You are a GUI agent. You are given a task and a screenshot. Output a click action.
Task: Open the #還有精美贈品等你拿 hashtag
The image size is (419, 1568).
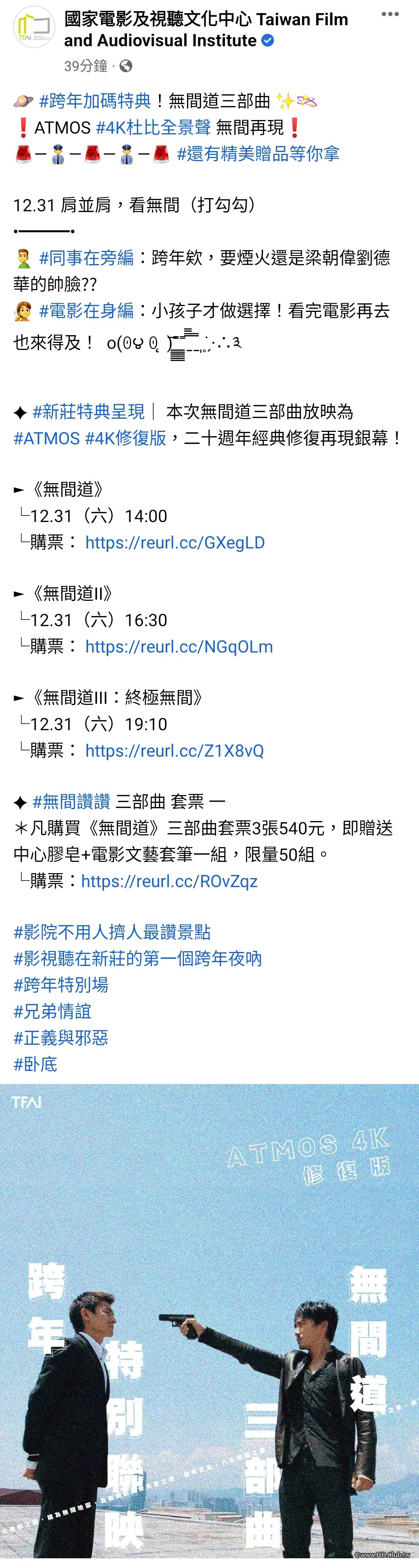point(258,154)
